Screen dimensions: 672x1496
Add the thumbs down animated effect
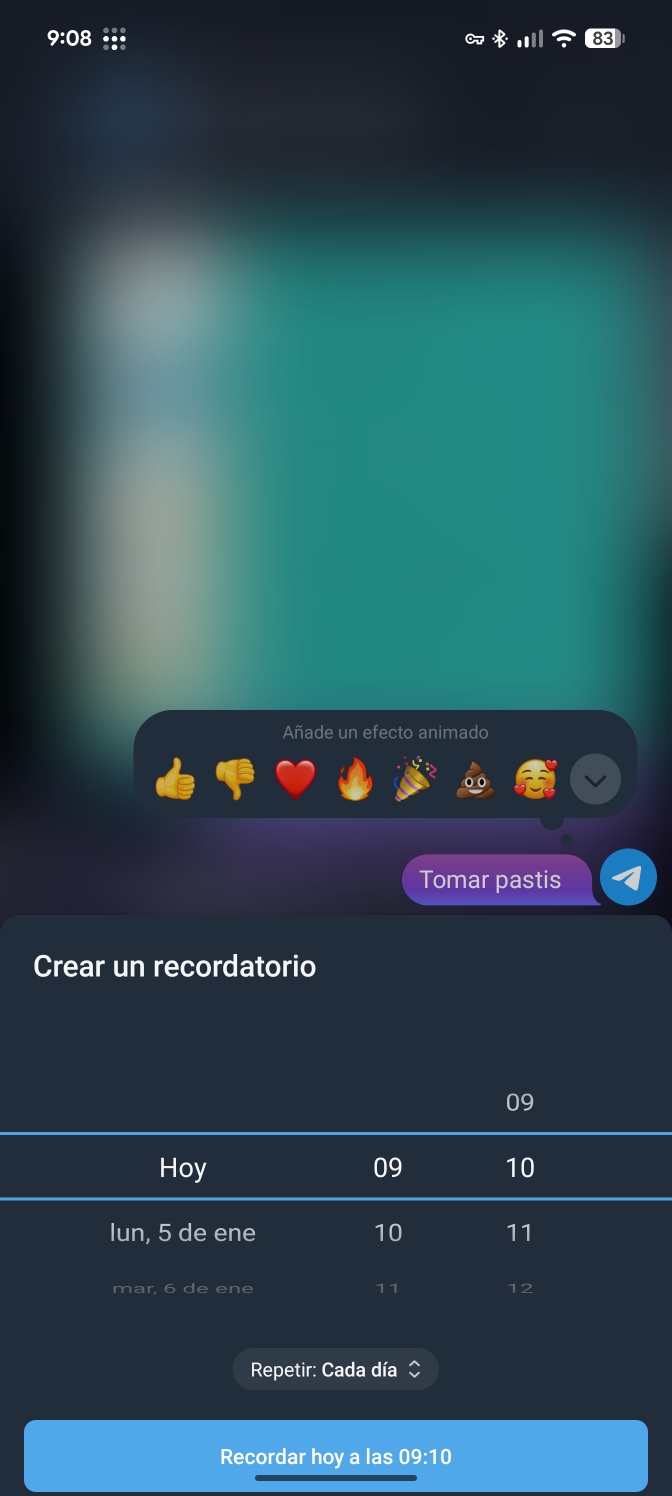pyautogui.click(x=235, y=778)
